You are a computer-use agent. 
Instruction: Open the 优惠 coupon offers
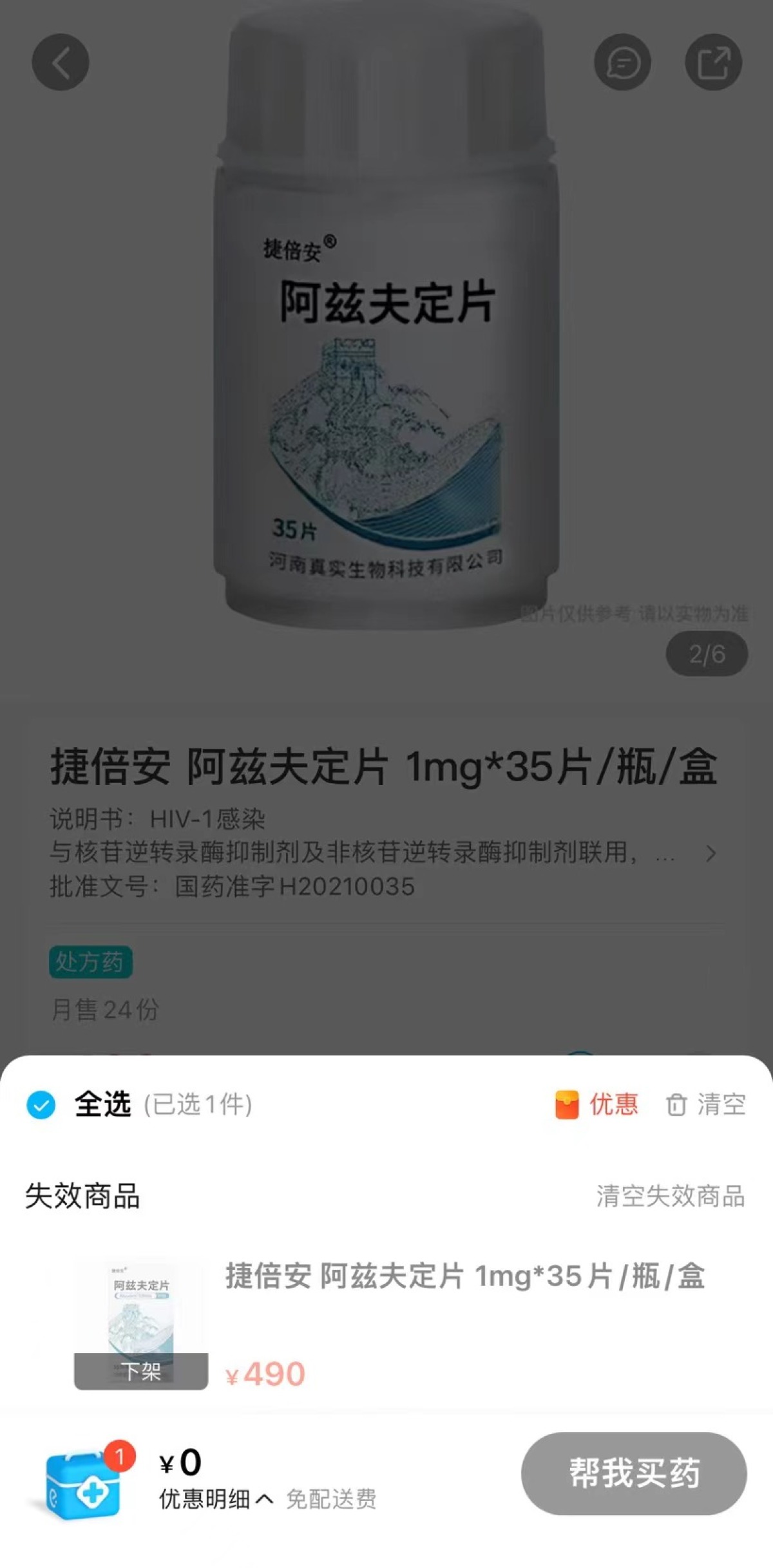pyautogui.click(x=597, y=1104)
